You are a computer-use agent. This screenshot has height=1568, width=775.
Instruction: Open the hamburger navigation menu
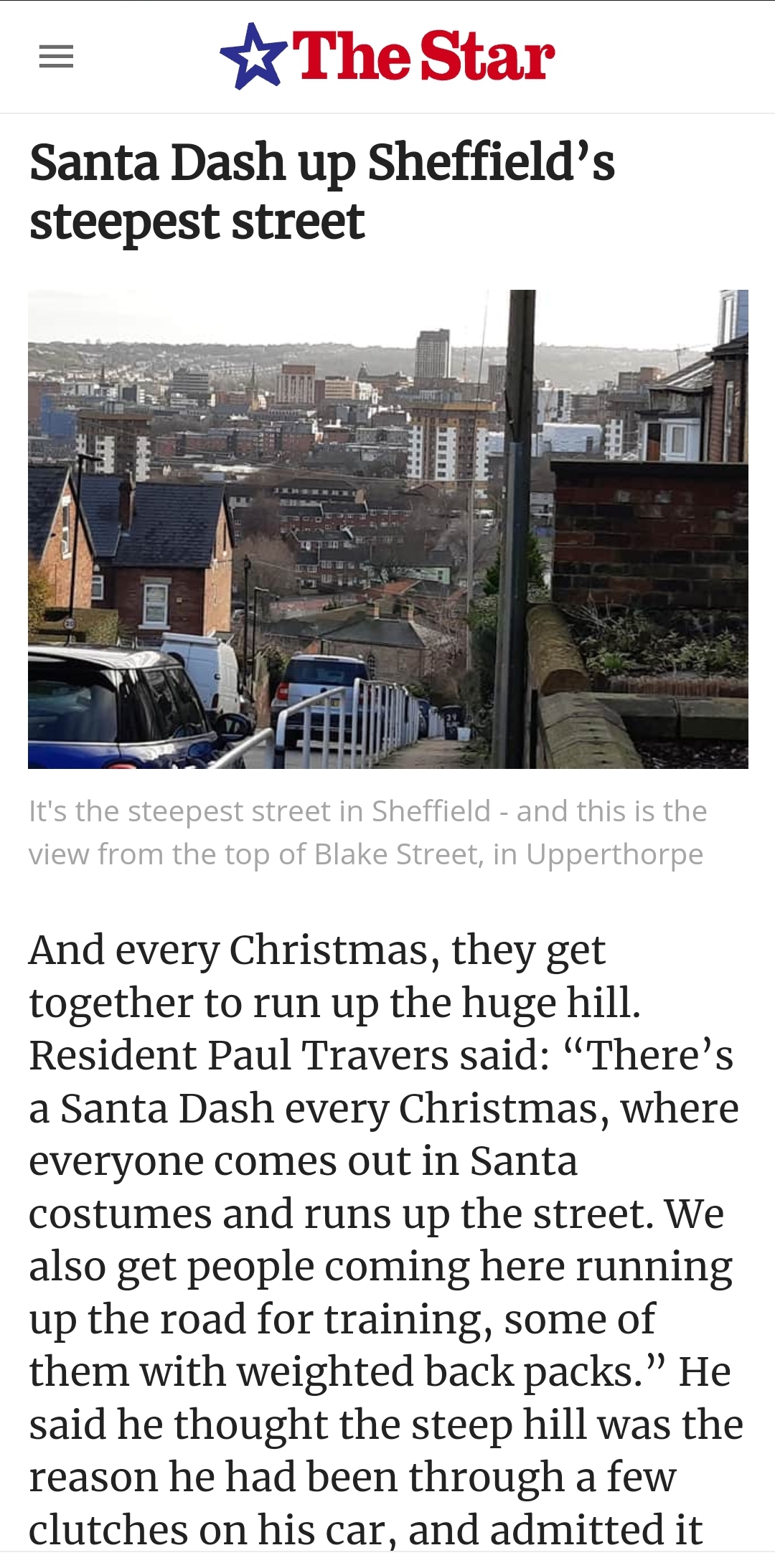click(56, 57)
